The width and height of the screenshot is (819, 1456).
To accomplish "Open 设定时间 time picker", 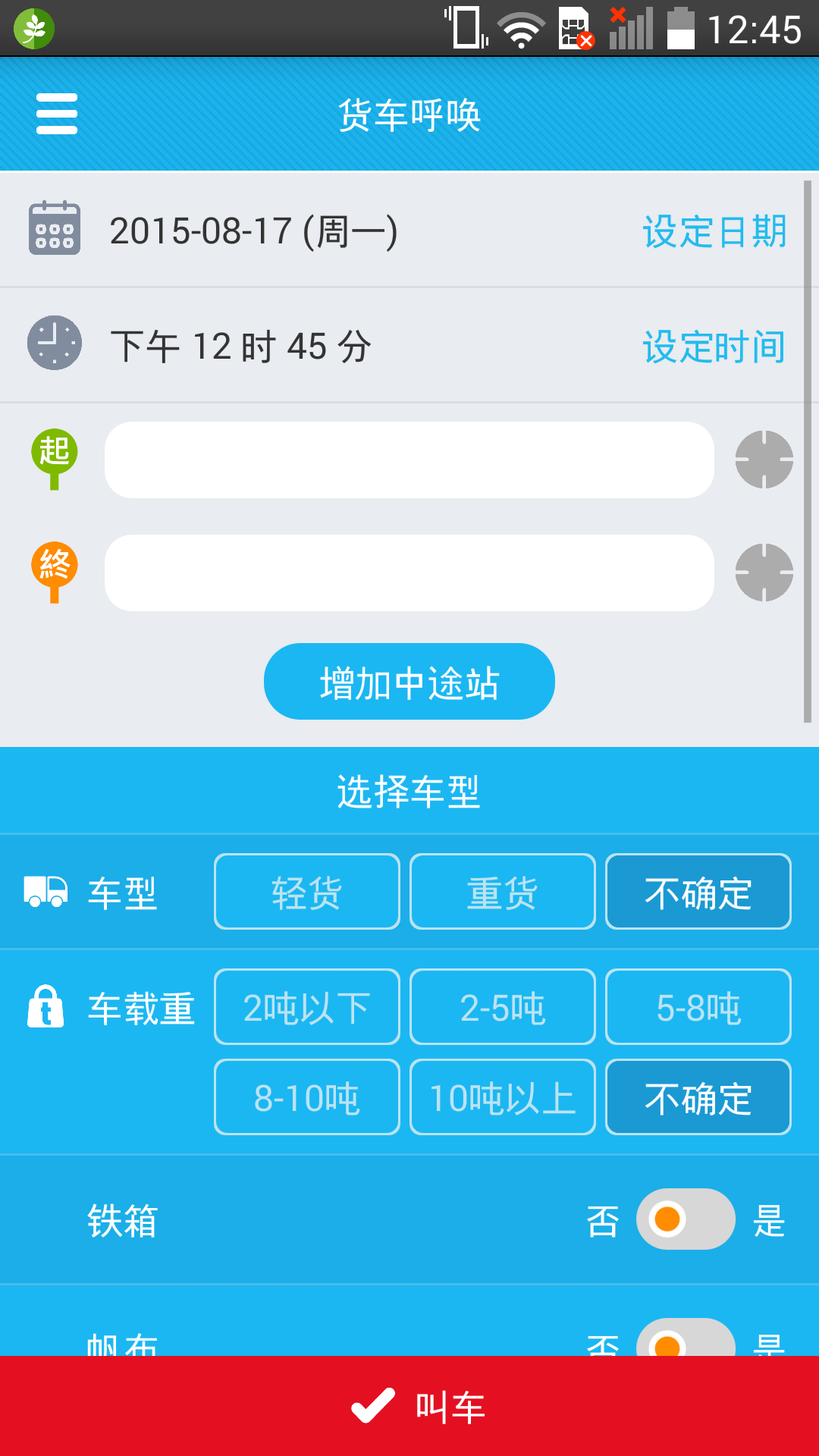I will tap(714, 347).
